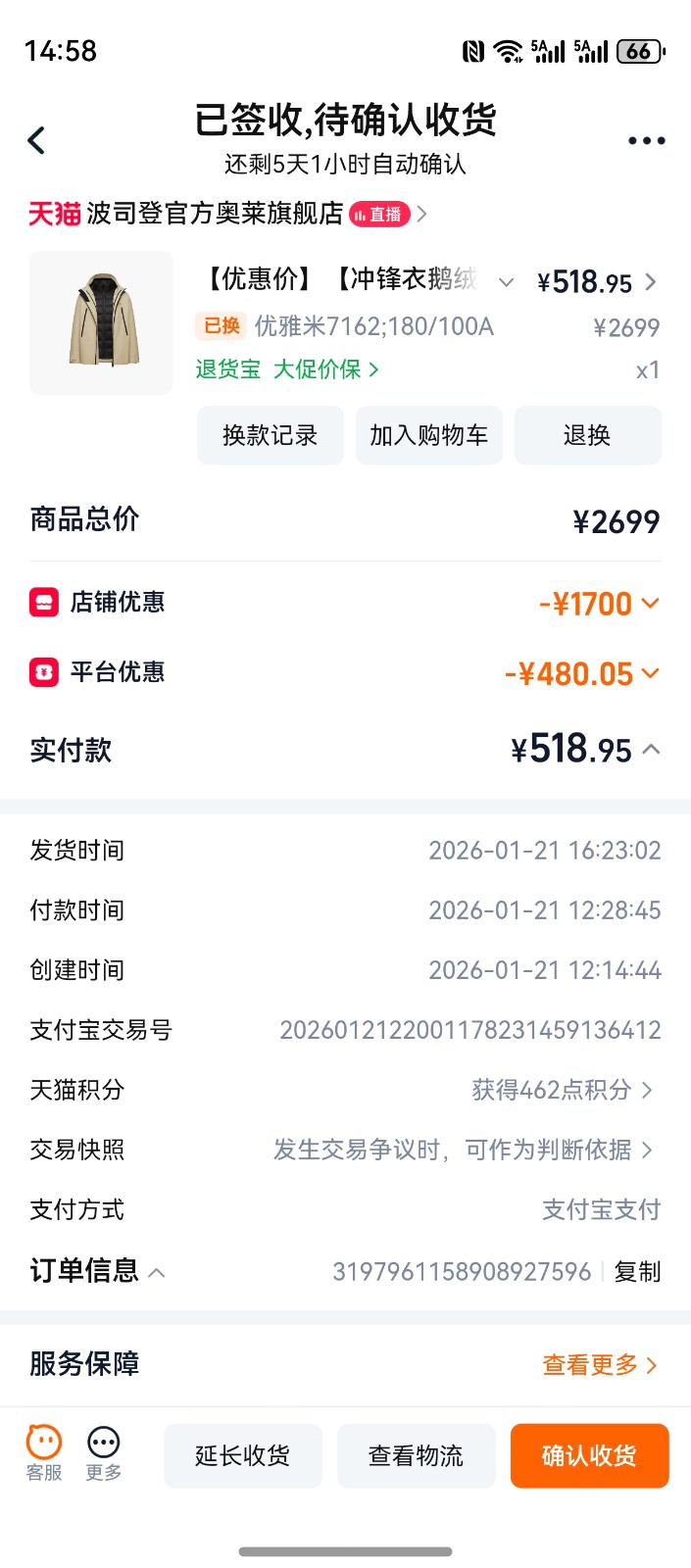Screen dimensions: 691x1568
Task: Tap the 退换 return/exchange button
Action: 586,435
